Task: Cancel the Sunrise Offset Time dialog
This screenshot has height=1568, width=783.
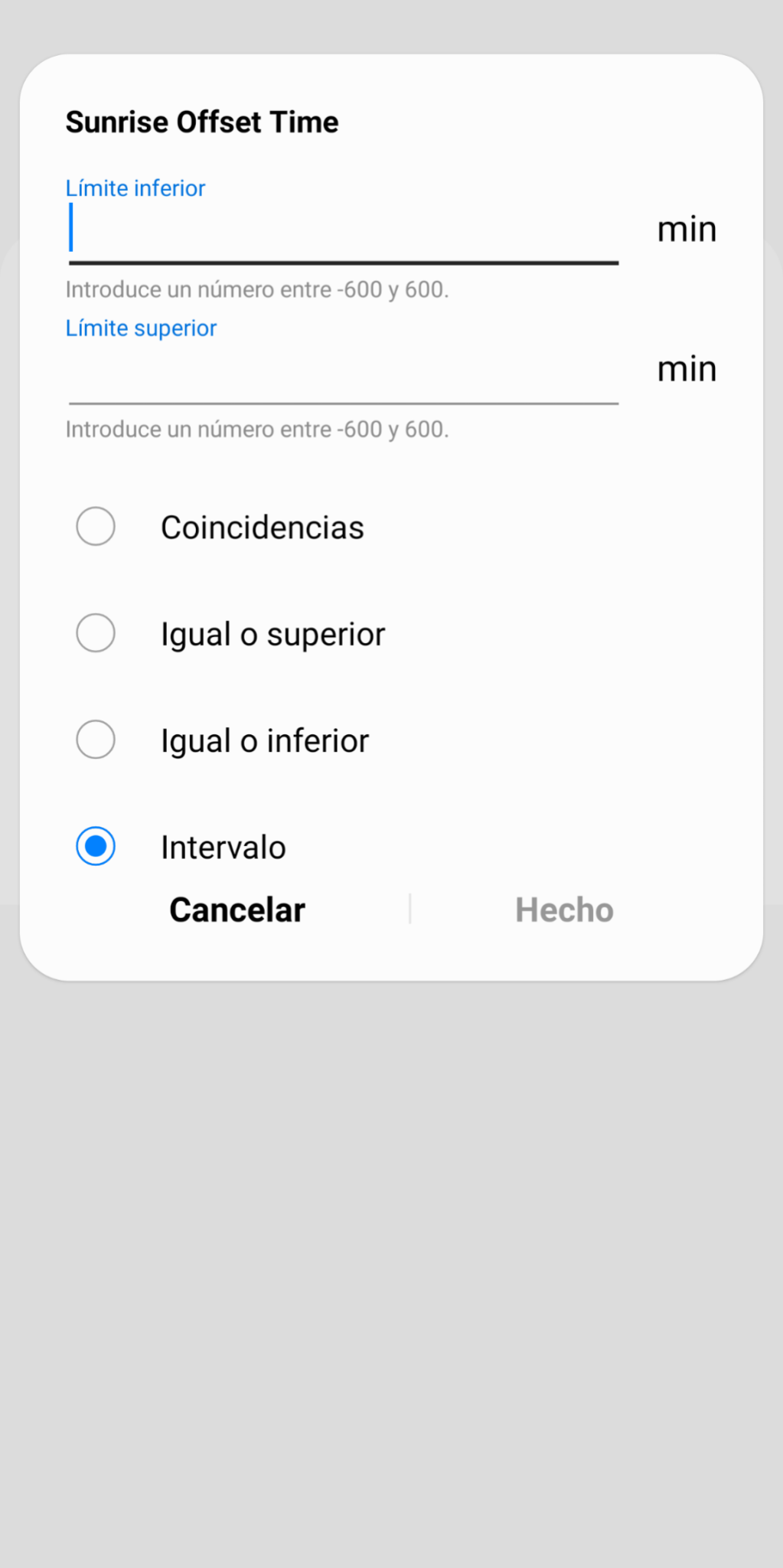Action: pyautogui.click(x=237, y=910)
